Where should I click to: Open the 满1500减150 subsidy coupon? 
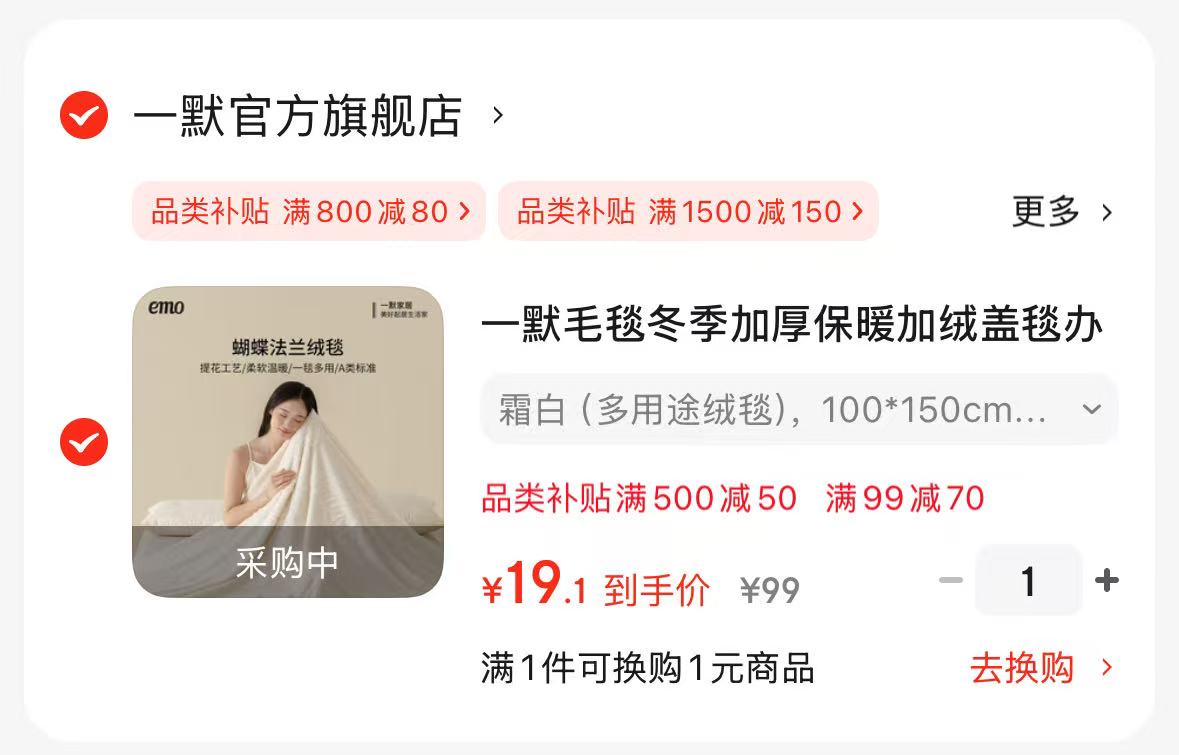coord(688,211)
